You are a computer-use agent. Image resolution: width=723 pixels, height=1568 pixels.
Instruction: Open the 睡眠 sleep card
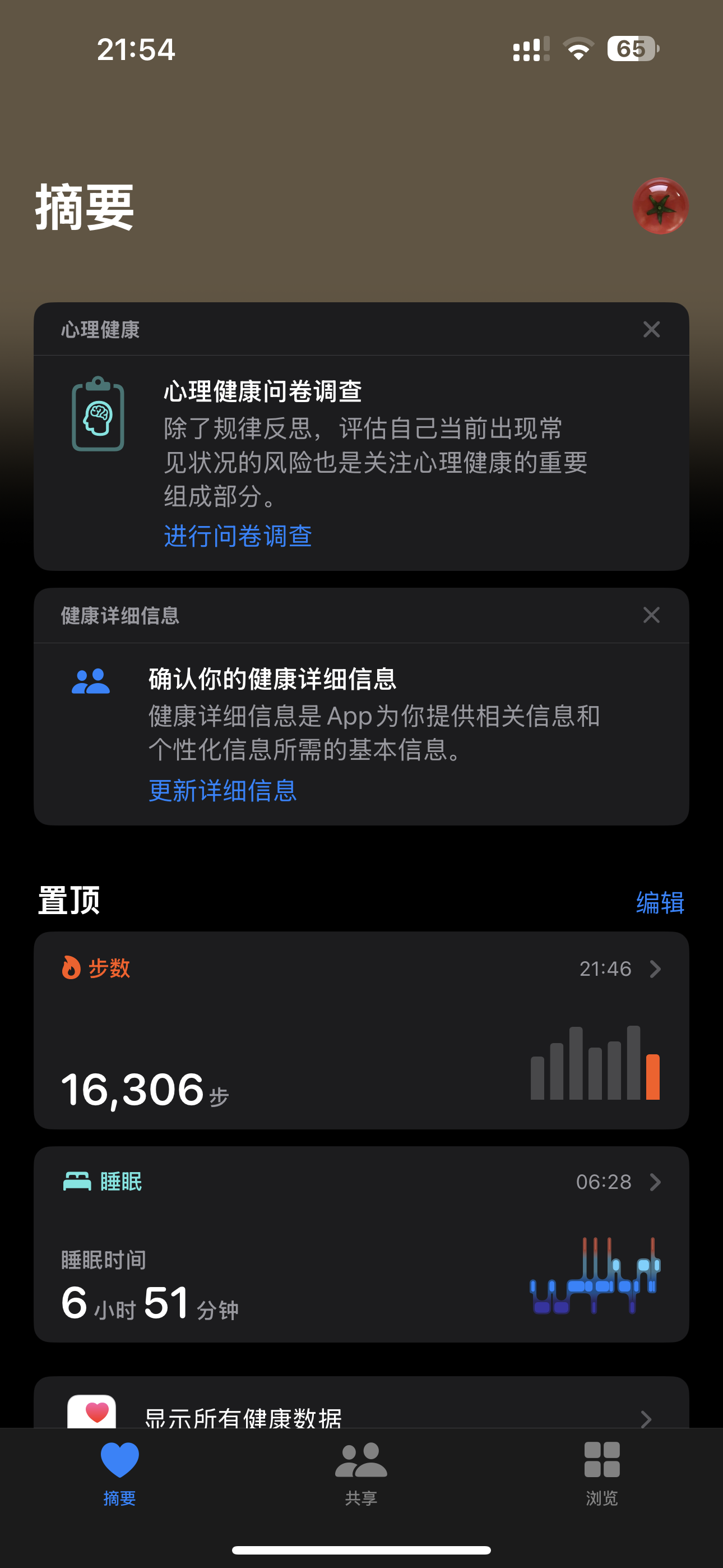pos(361,1244)
